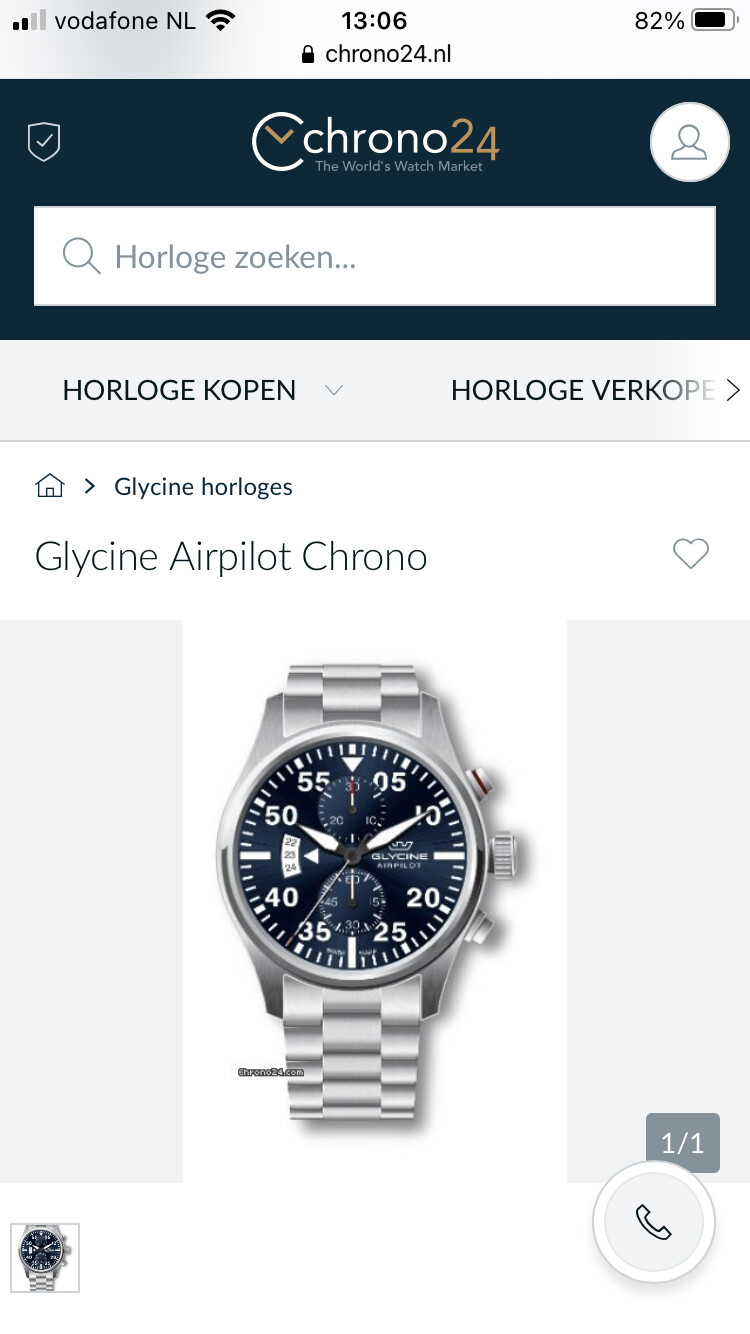Open the 'Glycine horloges' breadcrumb link
This screenshot has height=1334, width=750.
(204, 487)
